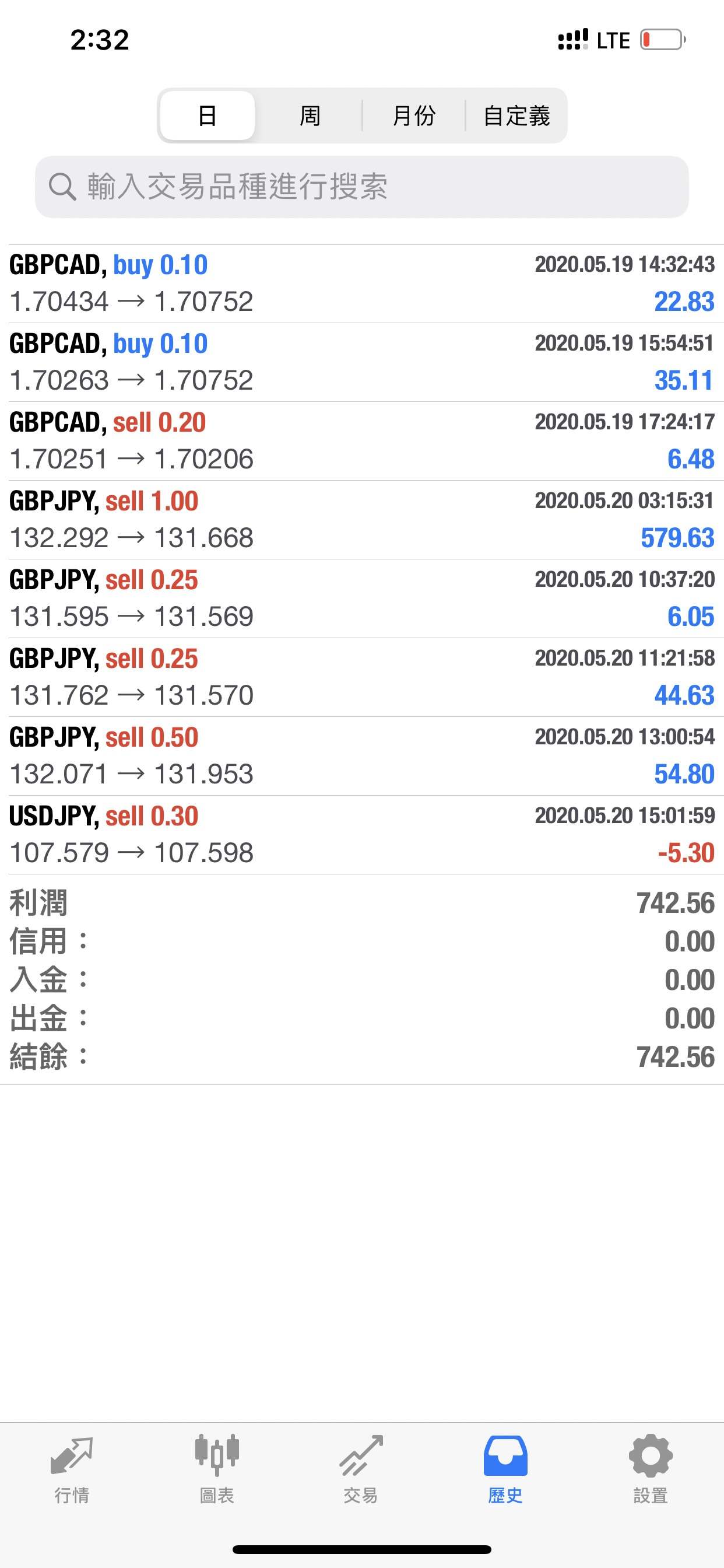Open the GBPCAD sell 0.20 trade
724x1568 pixels.
tap(362, 440)
